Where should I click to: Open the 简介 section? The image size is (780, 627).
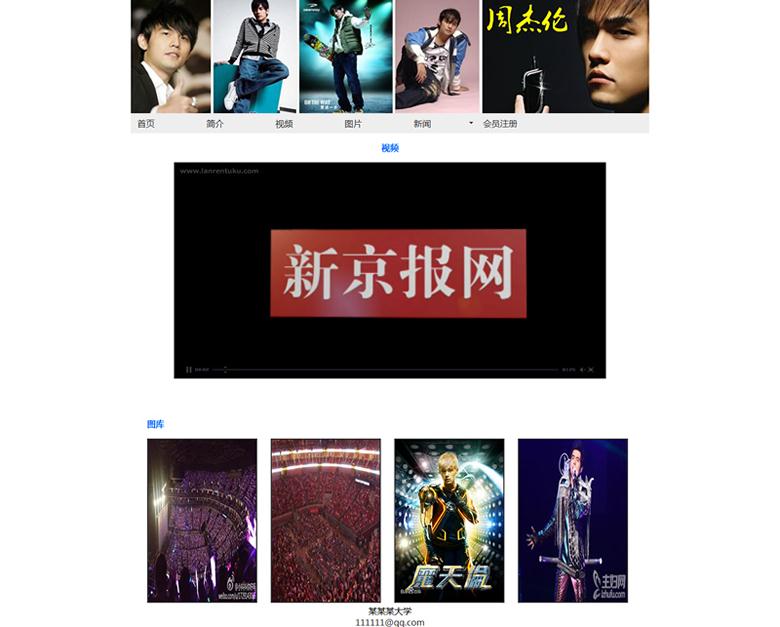(x=215, y=124)
